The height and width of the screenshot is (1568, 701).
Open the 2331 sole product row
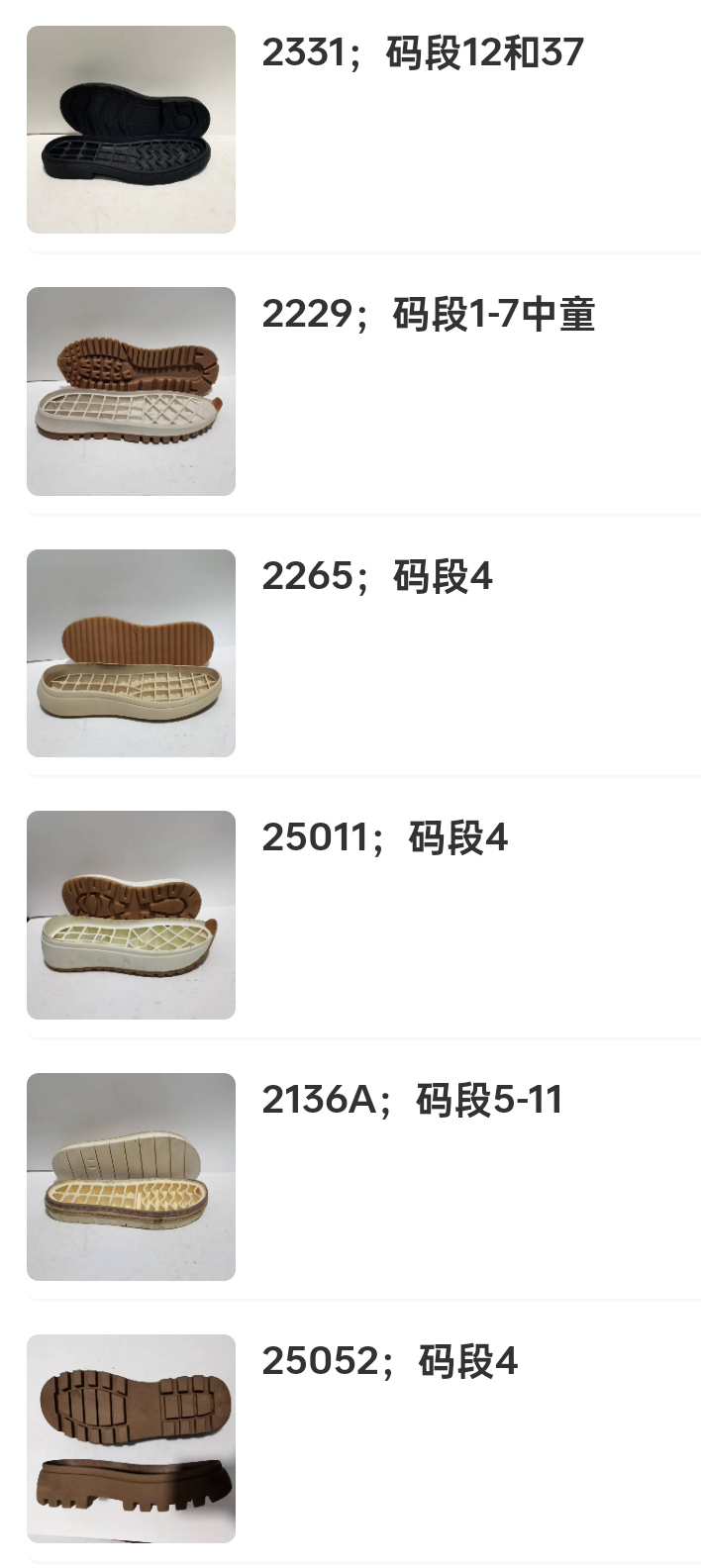[x=423, y=53]
